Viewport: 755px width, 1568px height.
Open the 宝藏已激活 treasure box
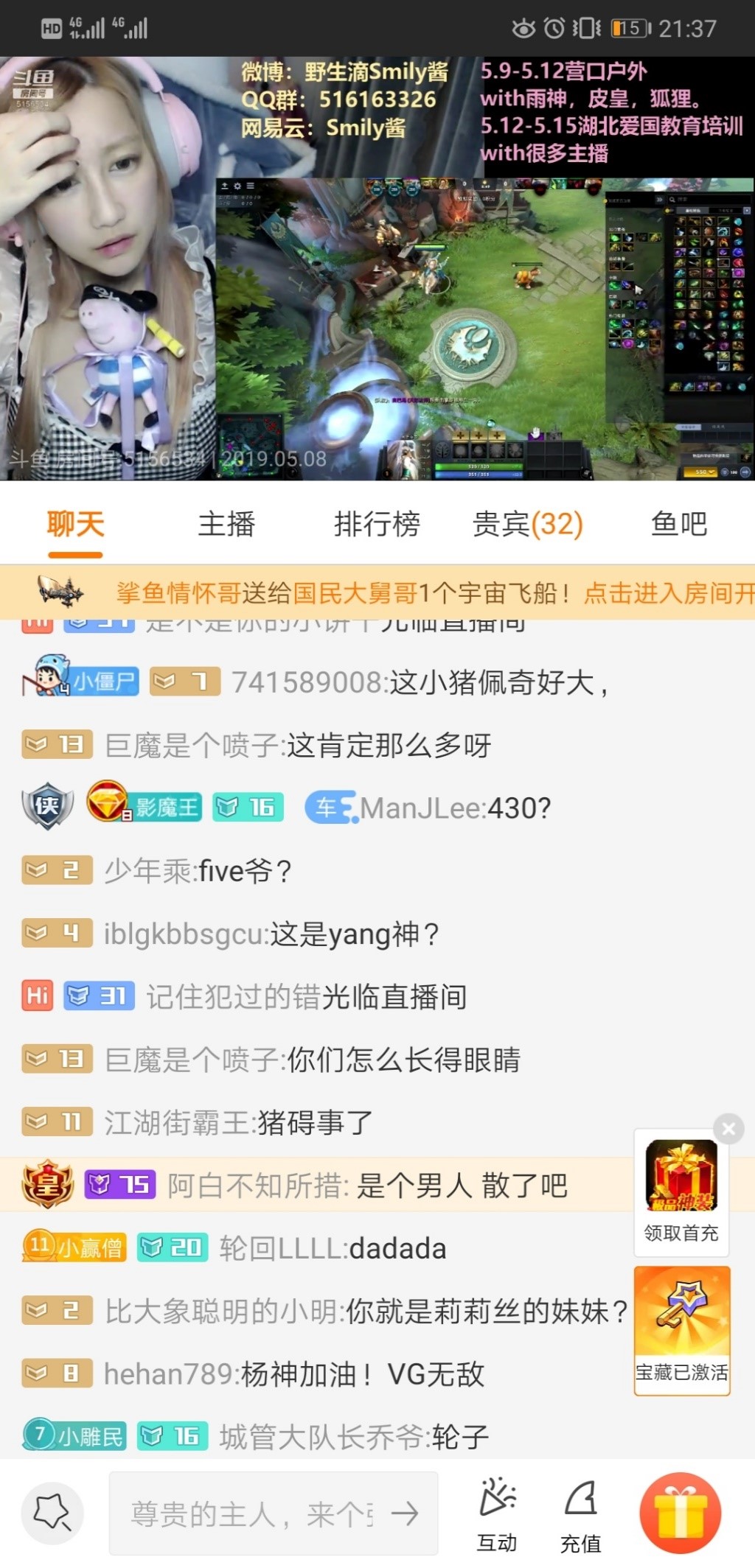pos(682,1330)
